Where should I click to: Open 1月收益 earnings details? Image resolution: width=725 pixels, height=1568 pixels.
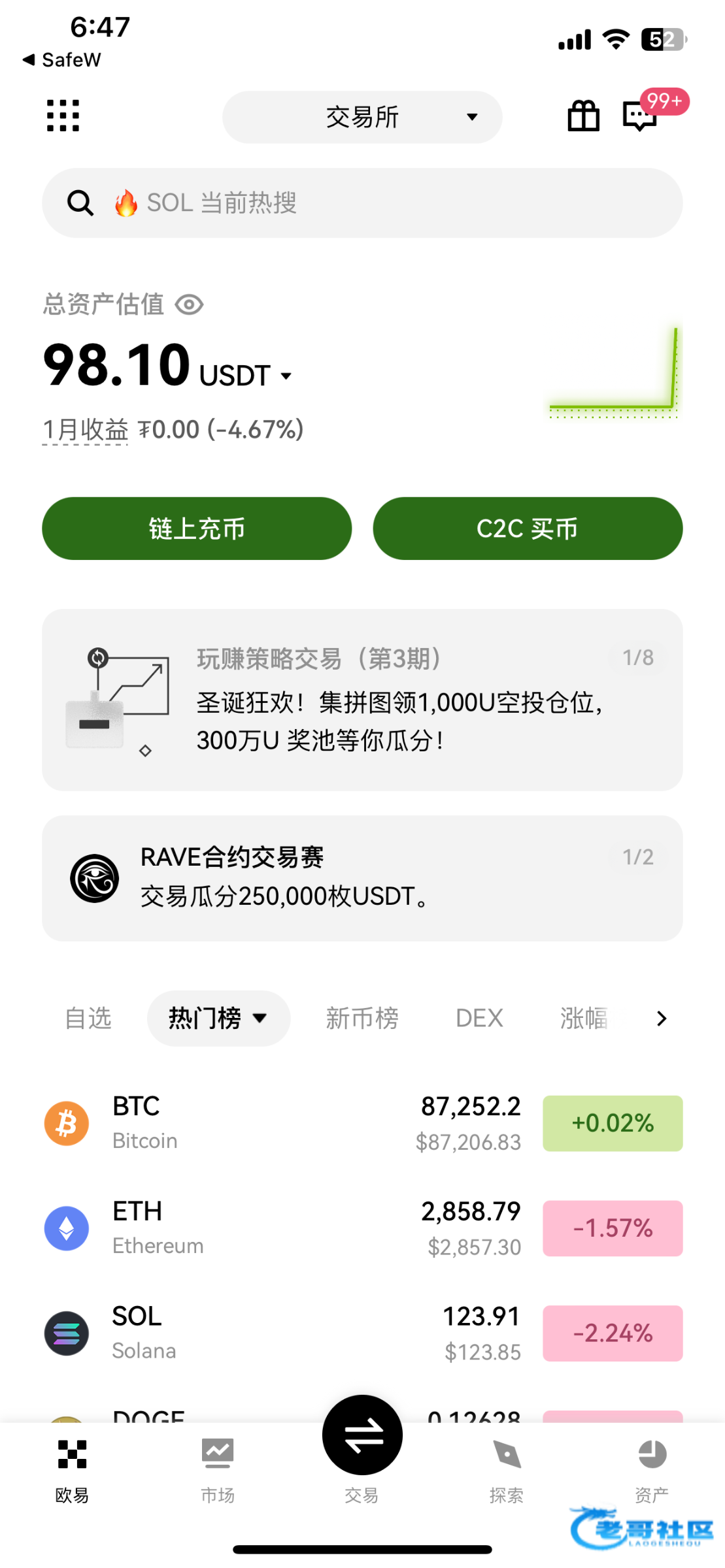click(86, 430)
